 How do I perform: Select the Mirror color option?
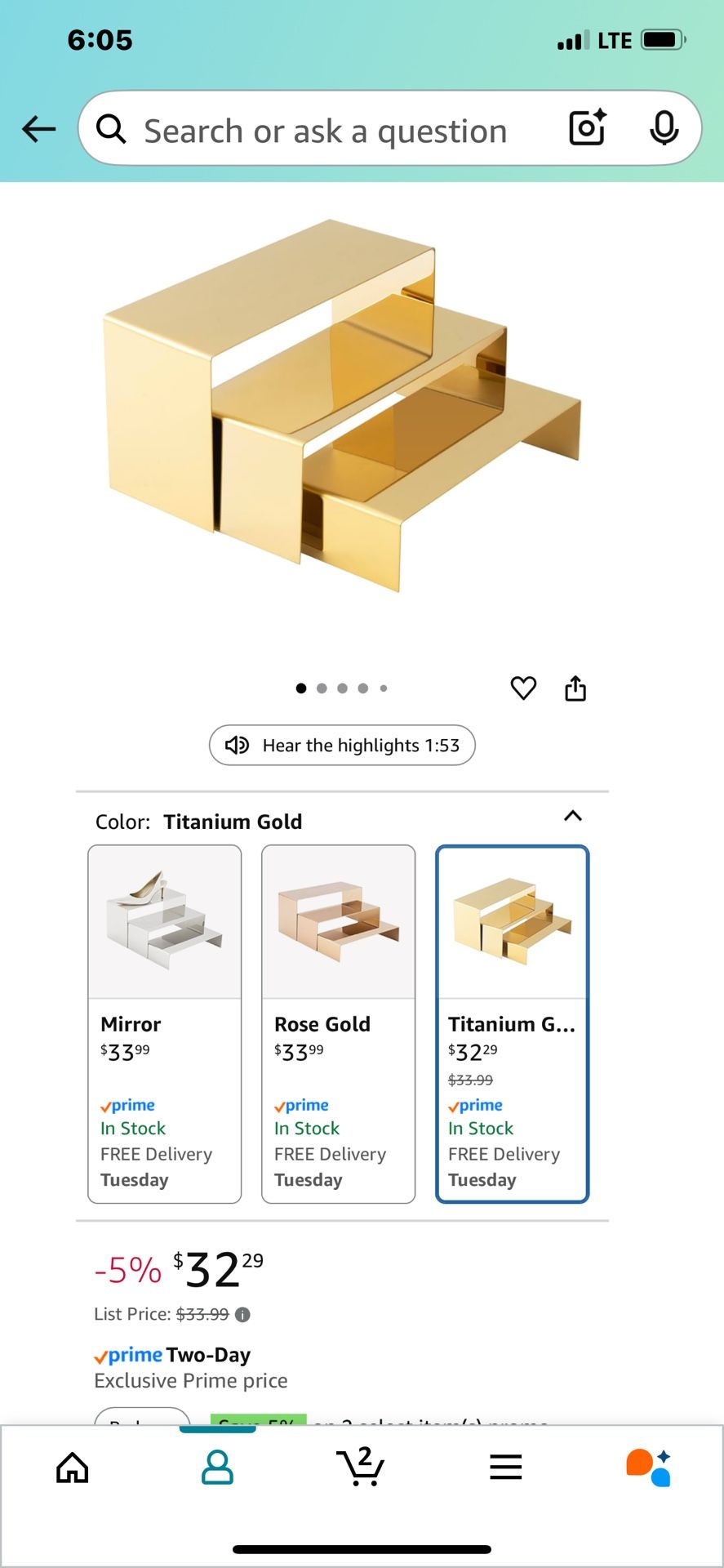tap(165, 1023)
